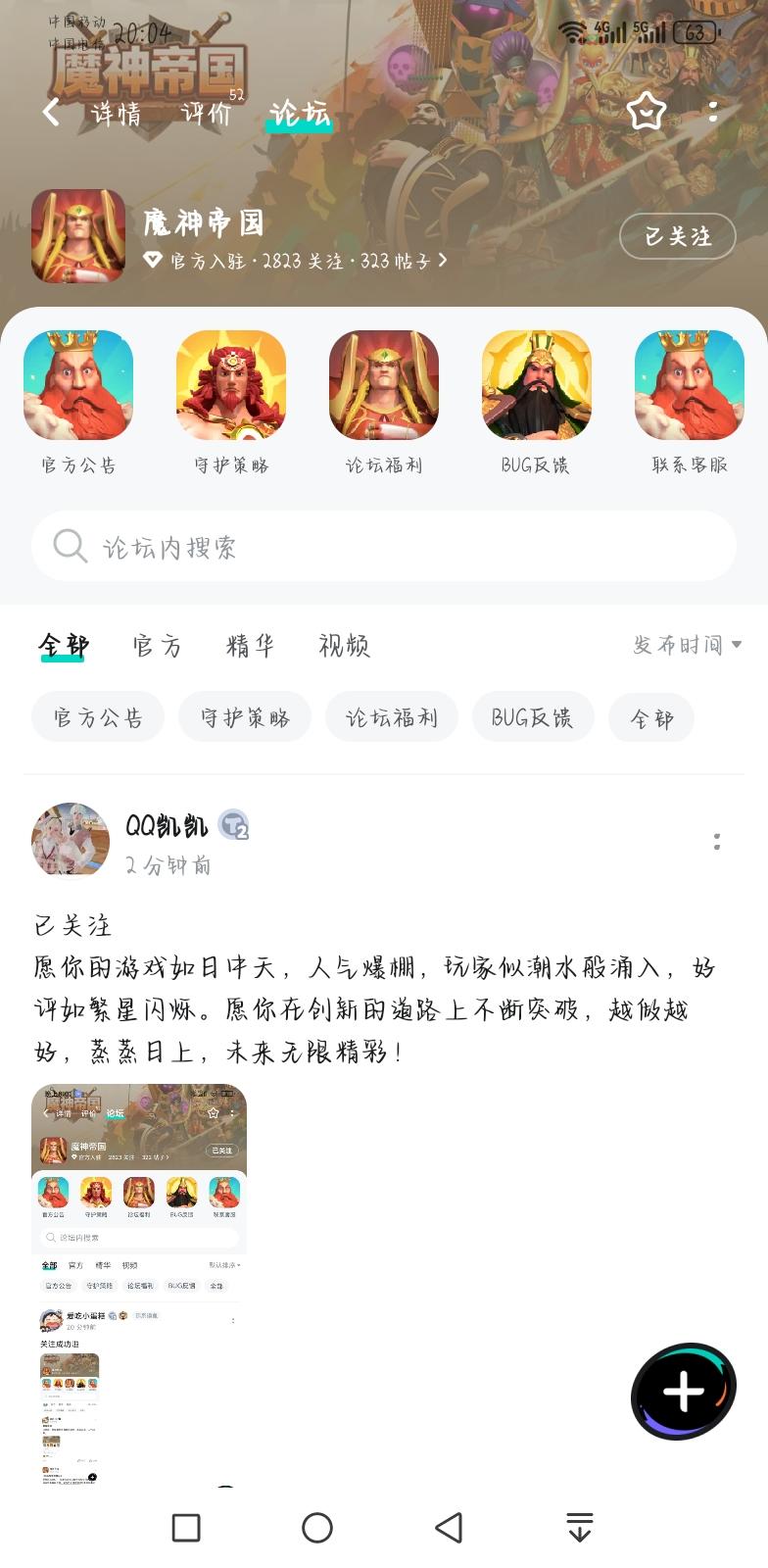Open the BUG反馈 feedback icon
Image resolution: width=768 pixels, height=1568 pixels.
537,384
